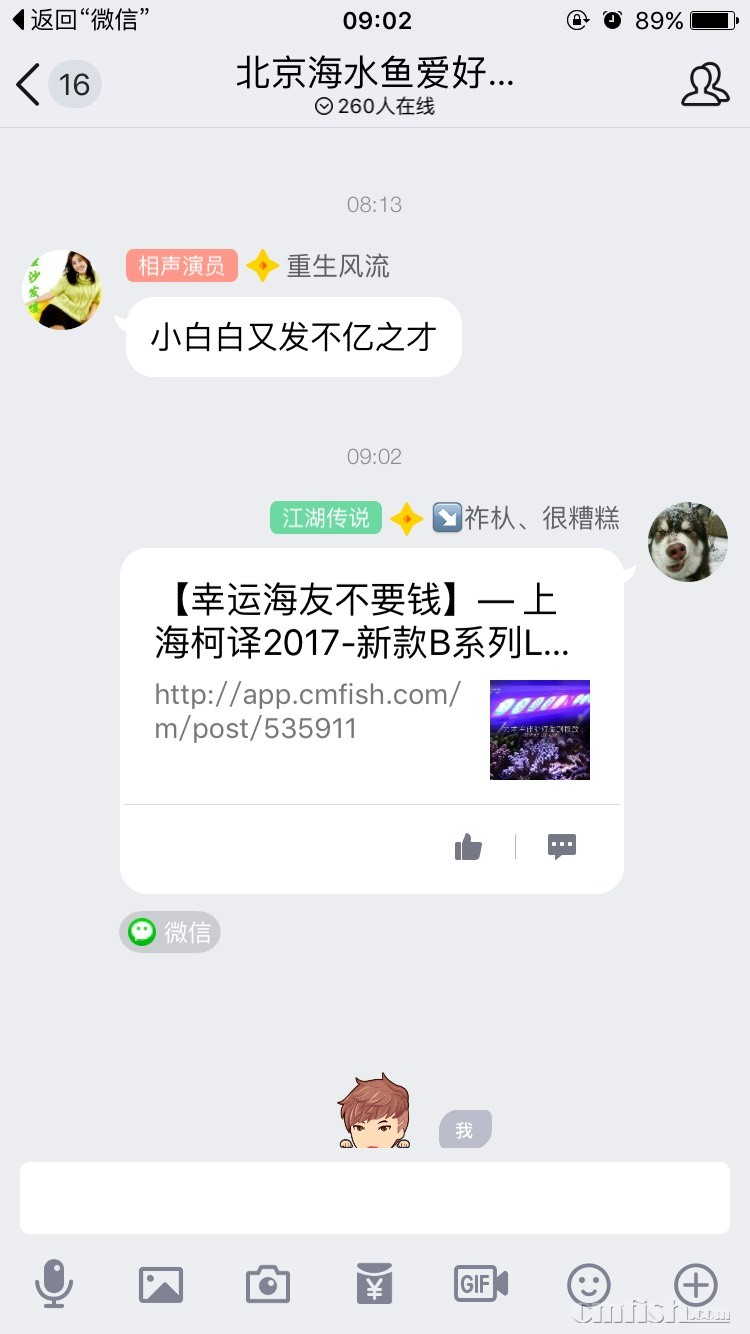Open 重生风流's avatar profile
Viewport: 750px width, 1334px height.
click(62, 290)
